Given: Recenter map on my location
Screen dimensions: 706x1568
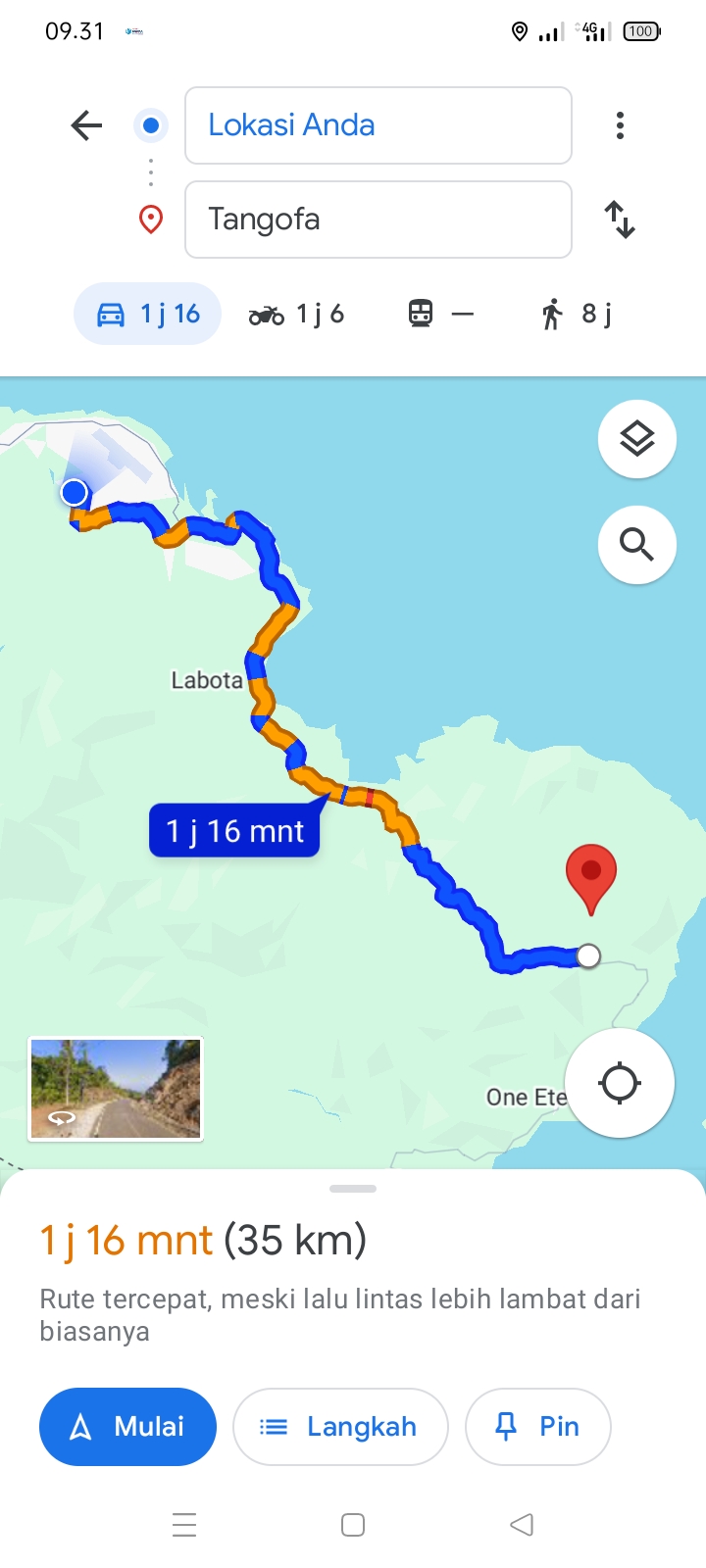Looking at the screenshot, I should click(x=620, y=1084).
